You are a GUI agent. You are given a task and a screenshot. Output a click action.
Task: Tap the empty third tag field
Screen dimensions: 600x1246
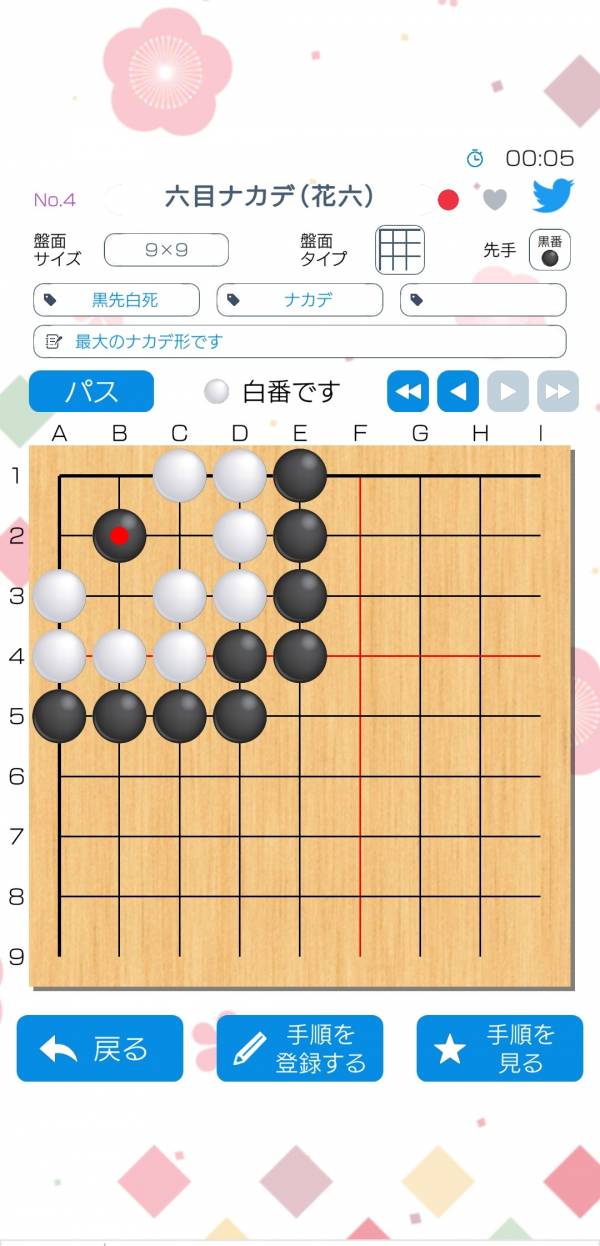tap(483, 300)
